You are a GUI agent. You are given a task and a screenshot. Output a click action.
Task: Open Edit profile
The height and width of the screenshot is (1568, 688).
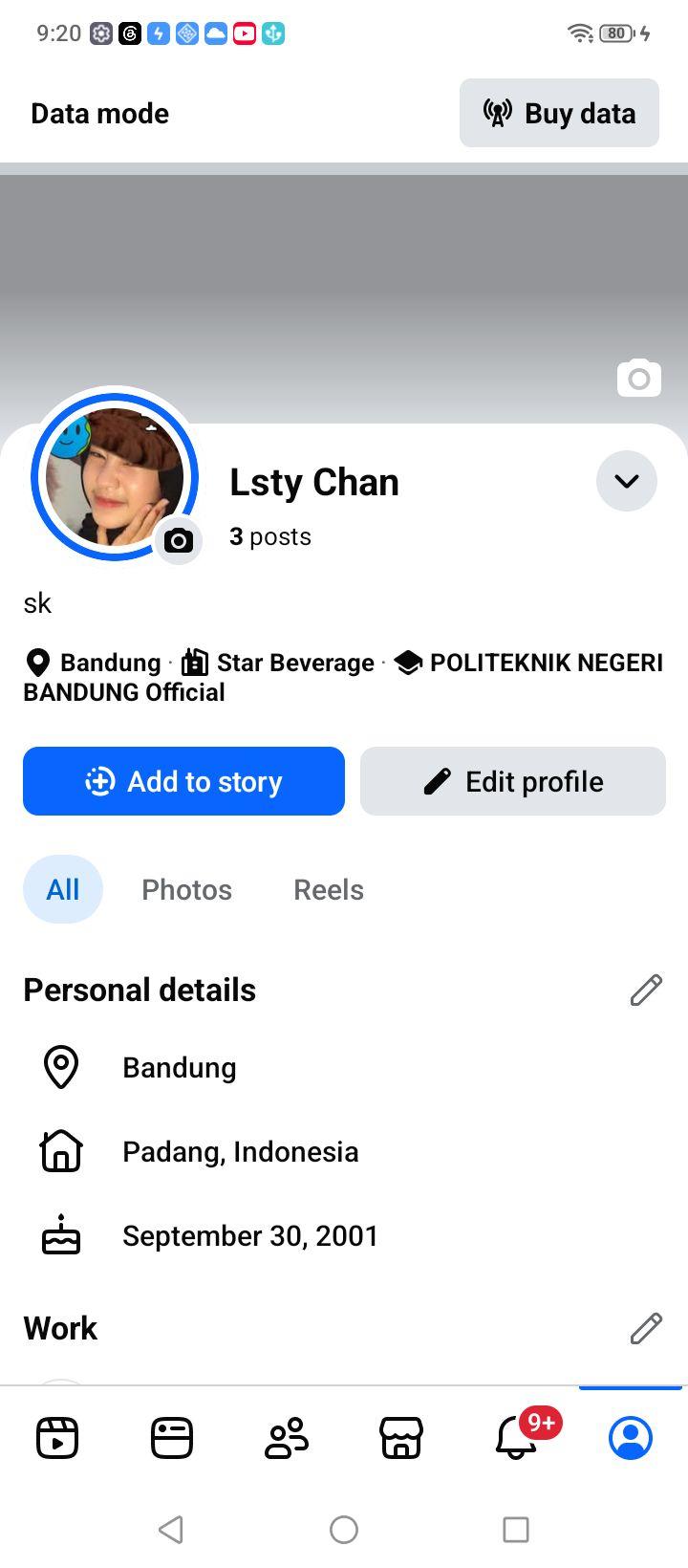click(513, 781)
